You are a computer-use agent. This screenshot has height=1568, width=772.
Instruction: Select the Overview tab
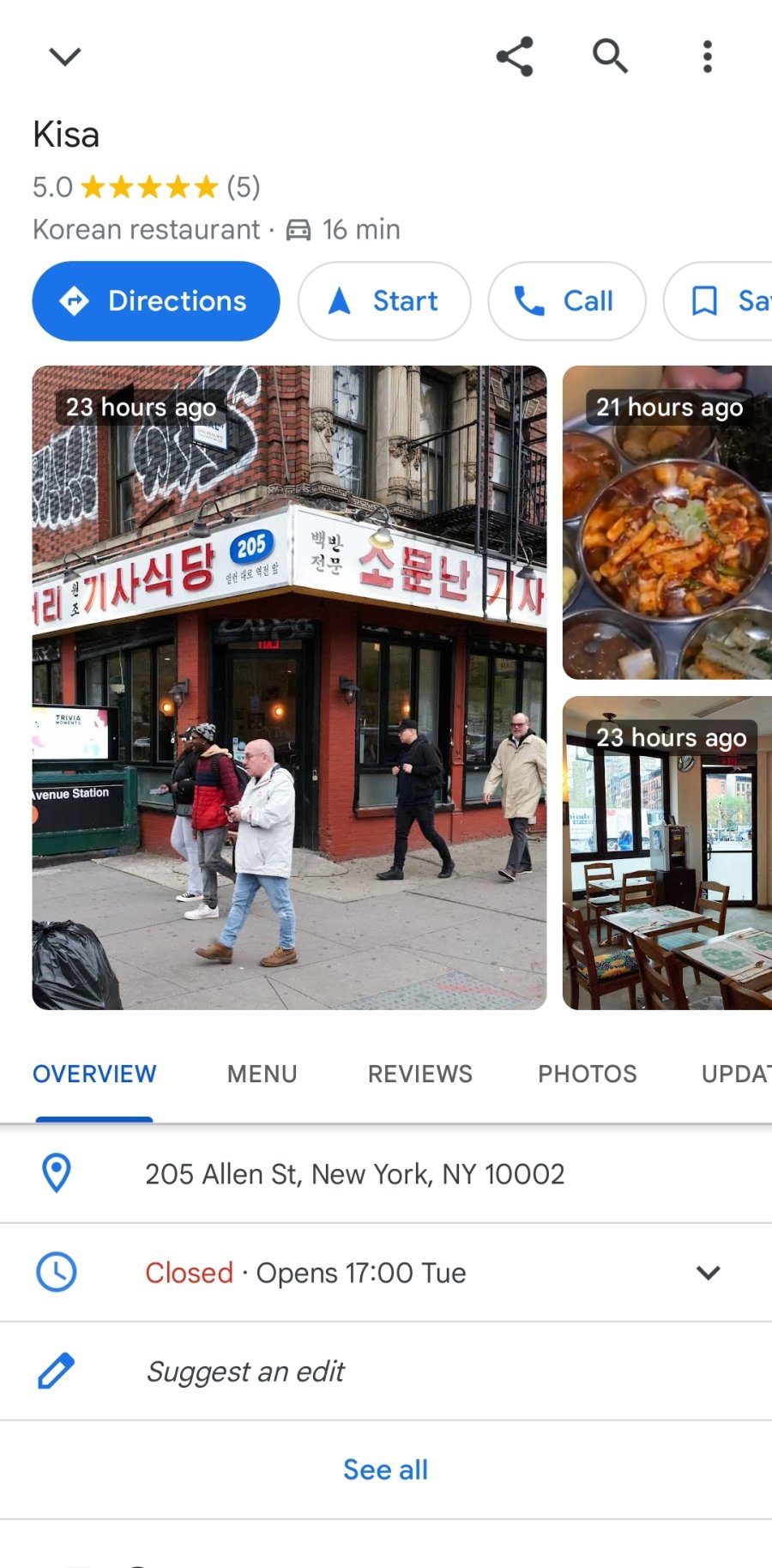tap(94, 1074)
